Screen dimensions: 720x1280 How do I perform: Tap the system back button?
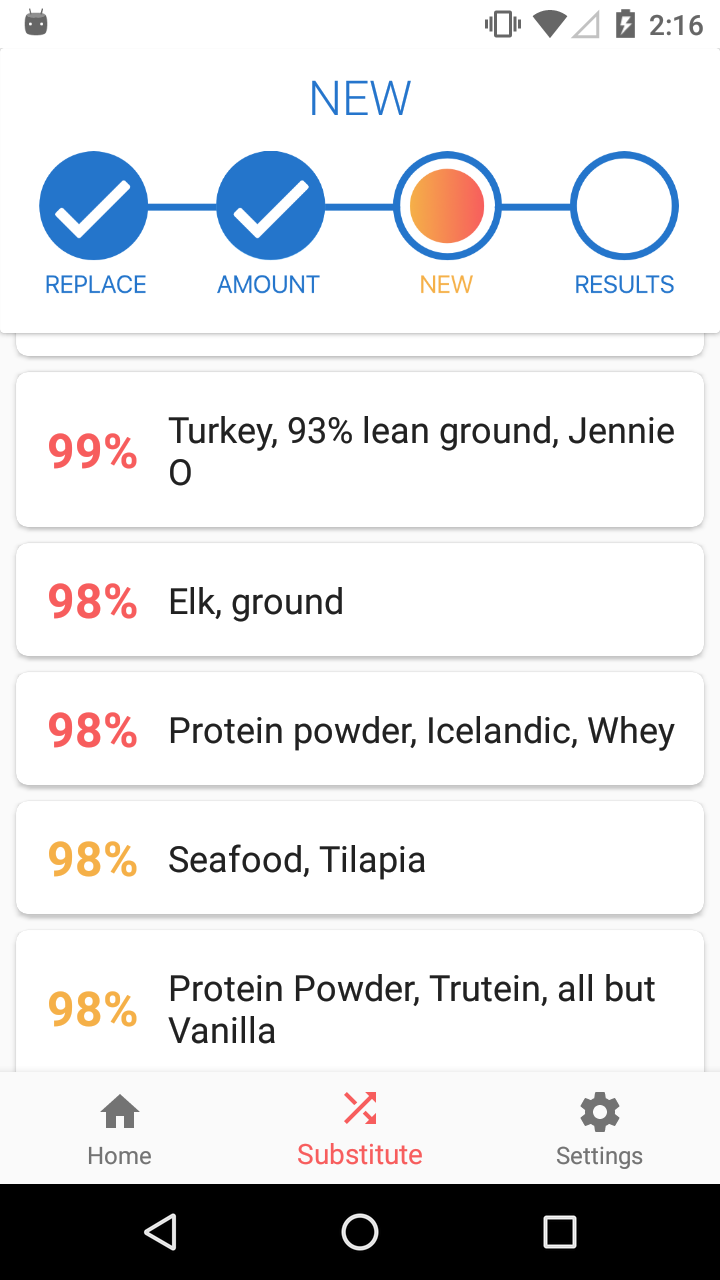[160, 1232]
